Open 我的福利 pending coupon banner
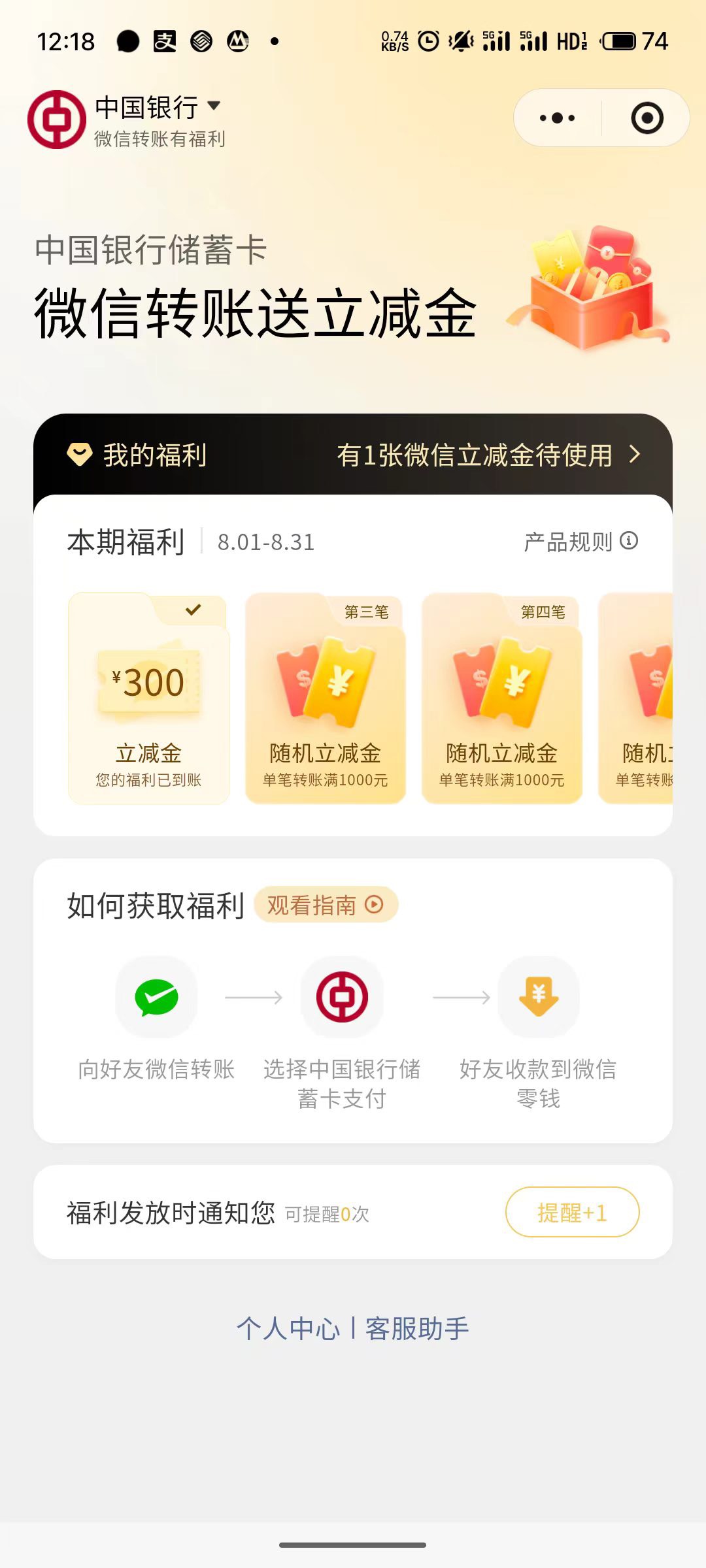Viewport: 706px width, 1568px height. click(353, 455)
